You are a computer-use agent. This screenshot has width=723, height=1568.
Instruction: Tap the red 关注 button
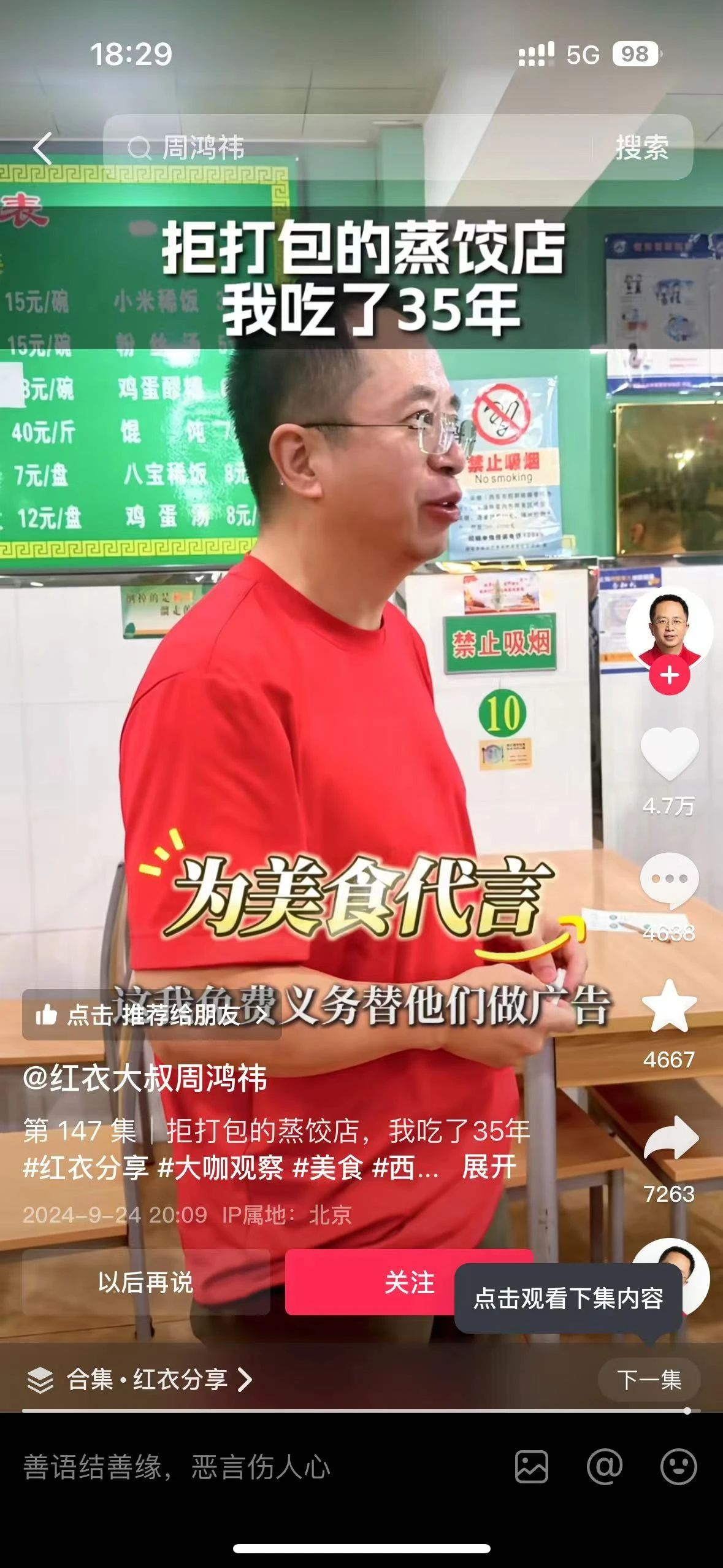coord(368,1282)
